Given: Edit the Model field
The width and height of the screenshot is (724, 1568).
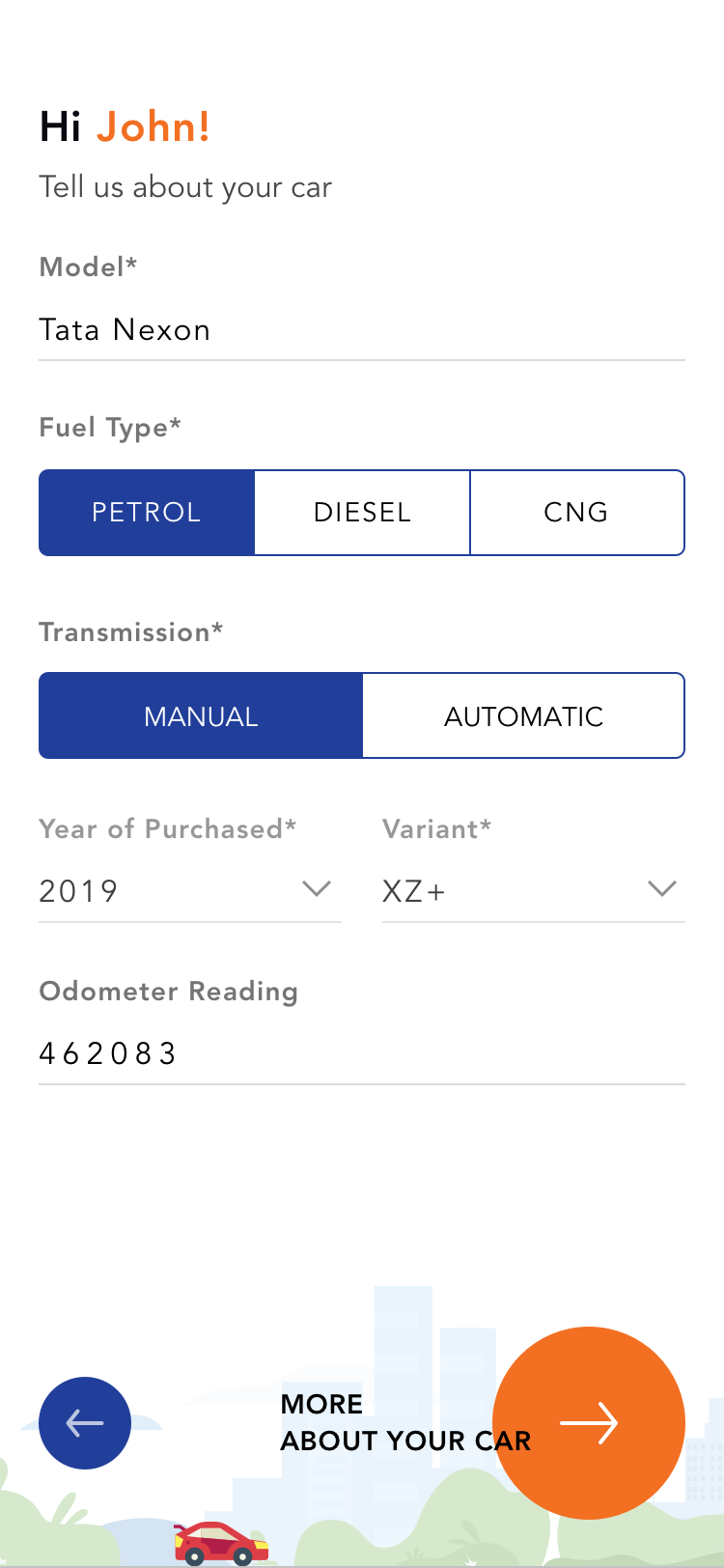Looking at the screenshot, I should coord(362,330).
